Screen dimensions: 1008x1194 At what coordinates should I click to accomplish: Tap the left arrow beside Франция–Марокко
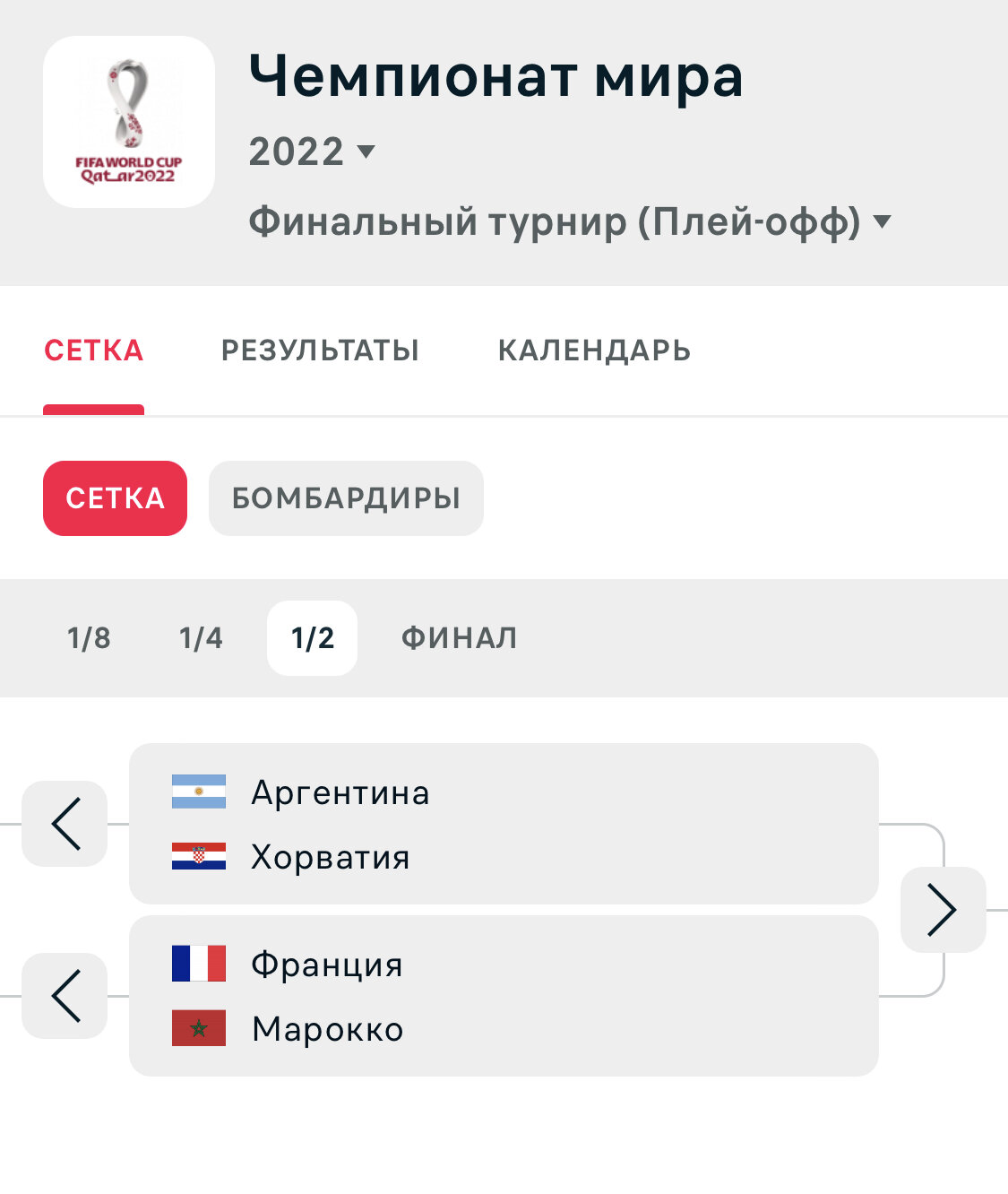coord(65,996)
